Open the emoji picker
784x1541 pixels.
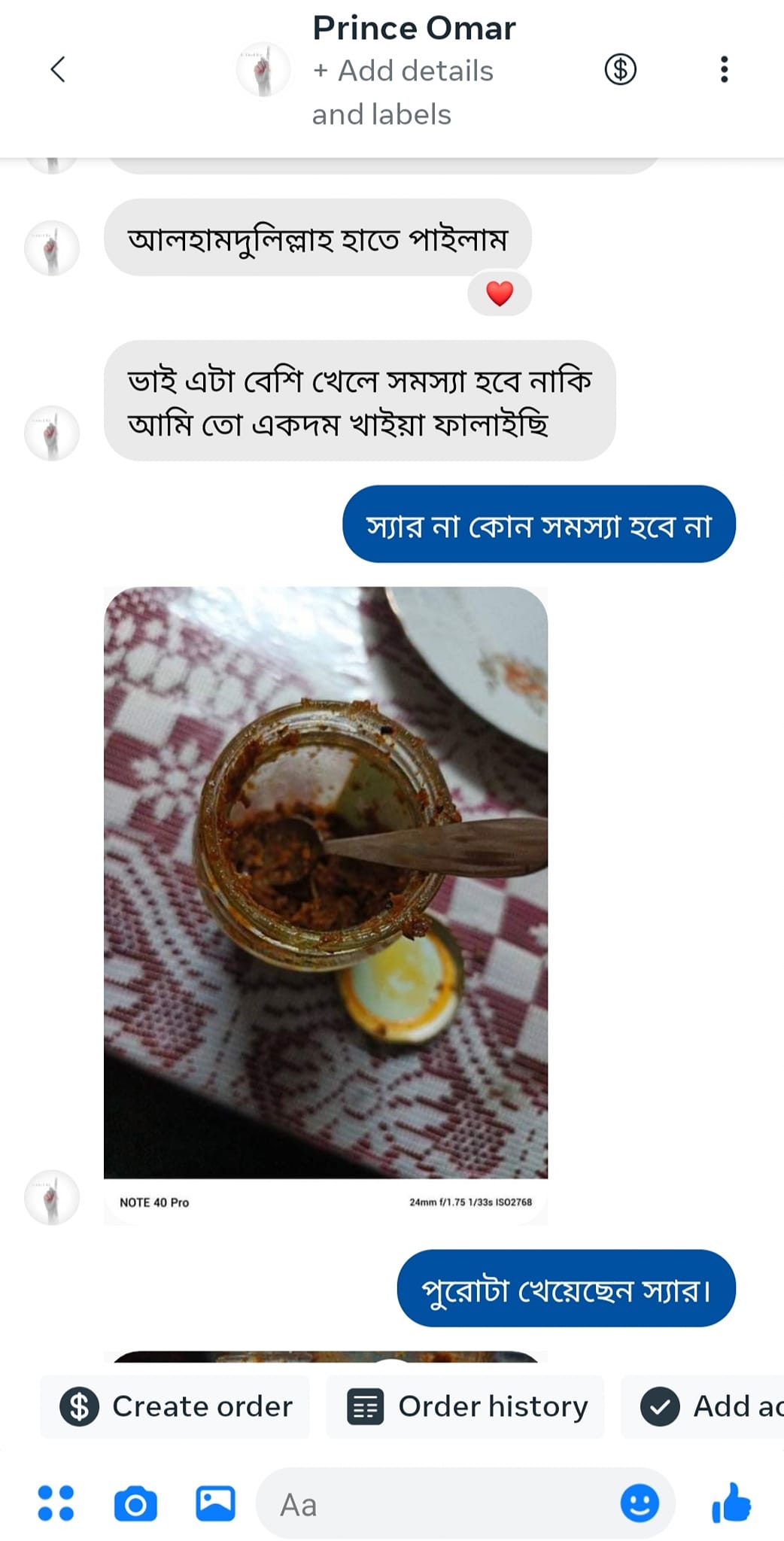pyautogui.click(x=640, y=1503)
